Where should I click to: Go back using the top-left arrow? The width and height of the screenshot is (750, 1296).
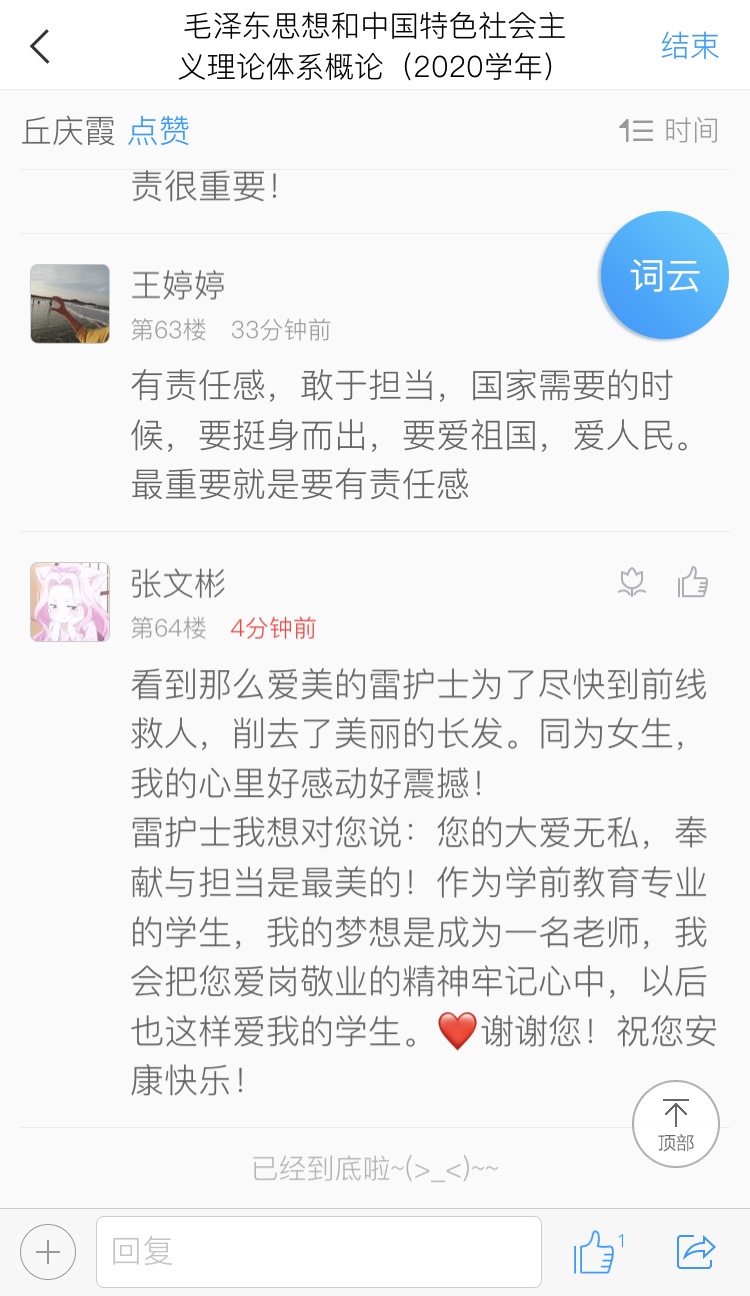40,46
